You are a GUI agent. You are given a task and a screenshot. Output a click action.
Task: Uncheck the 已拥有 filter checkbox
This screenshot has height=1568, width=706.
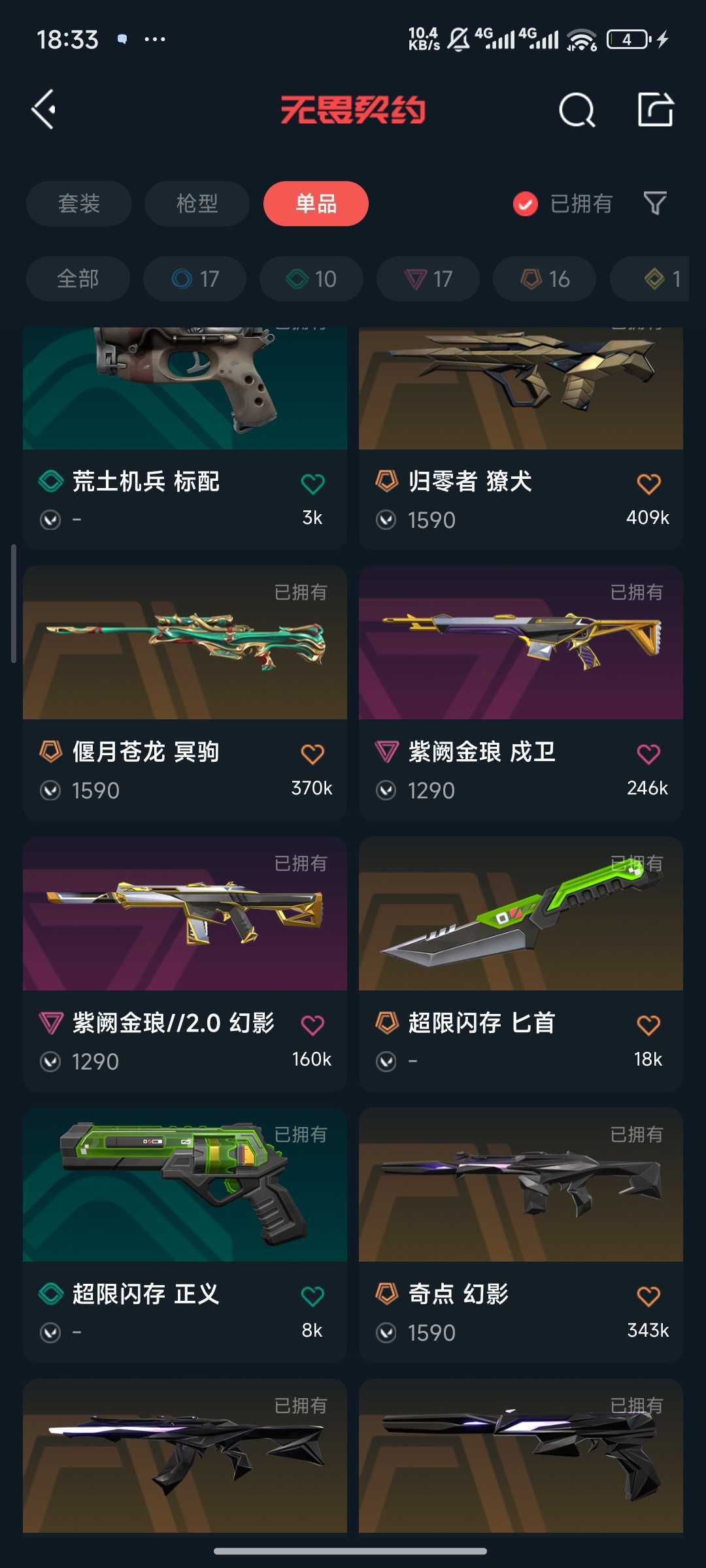pos(526,204)
